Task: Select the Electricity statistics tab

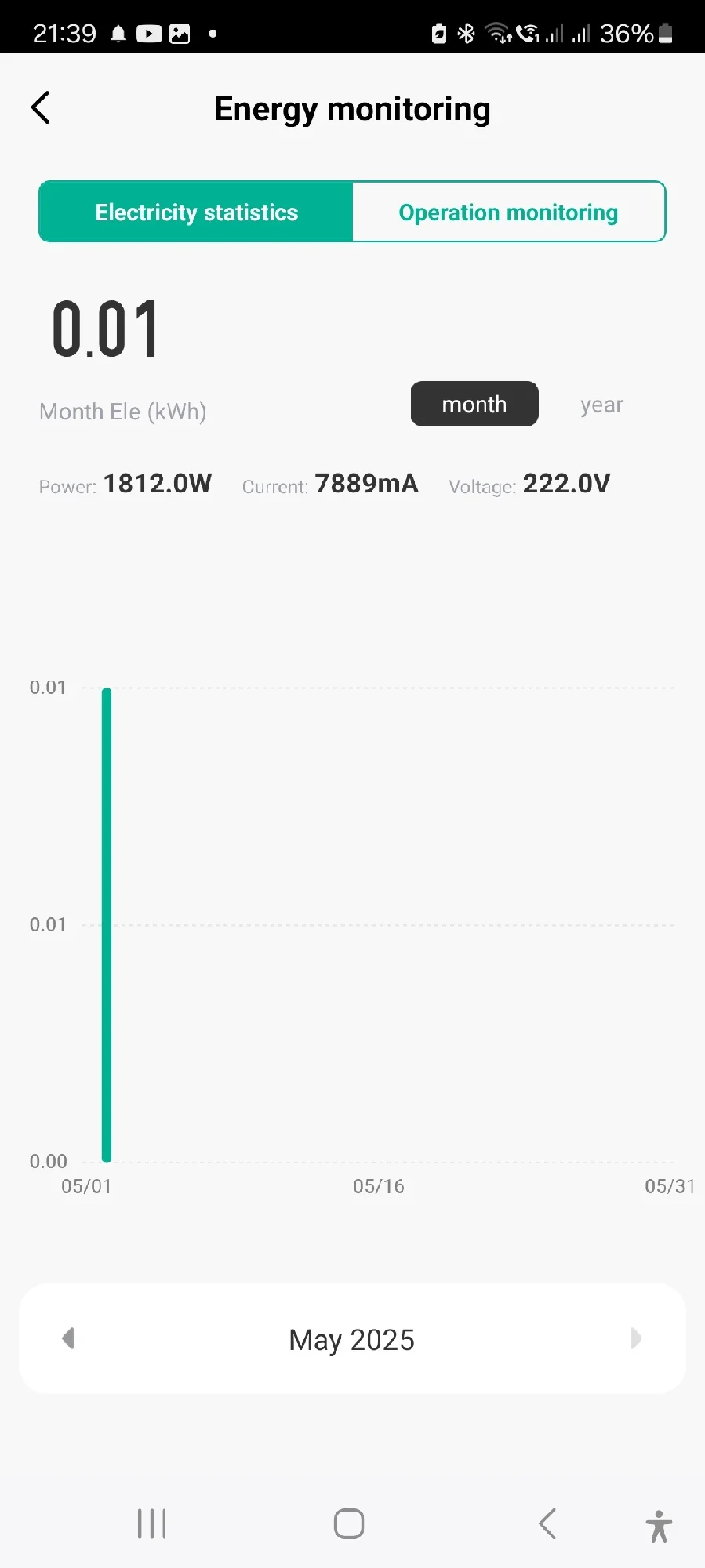Action: (196, 212)
